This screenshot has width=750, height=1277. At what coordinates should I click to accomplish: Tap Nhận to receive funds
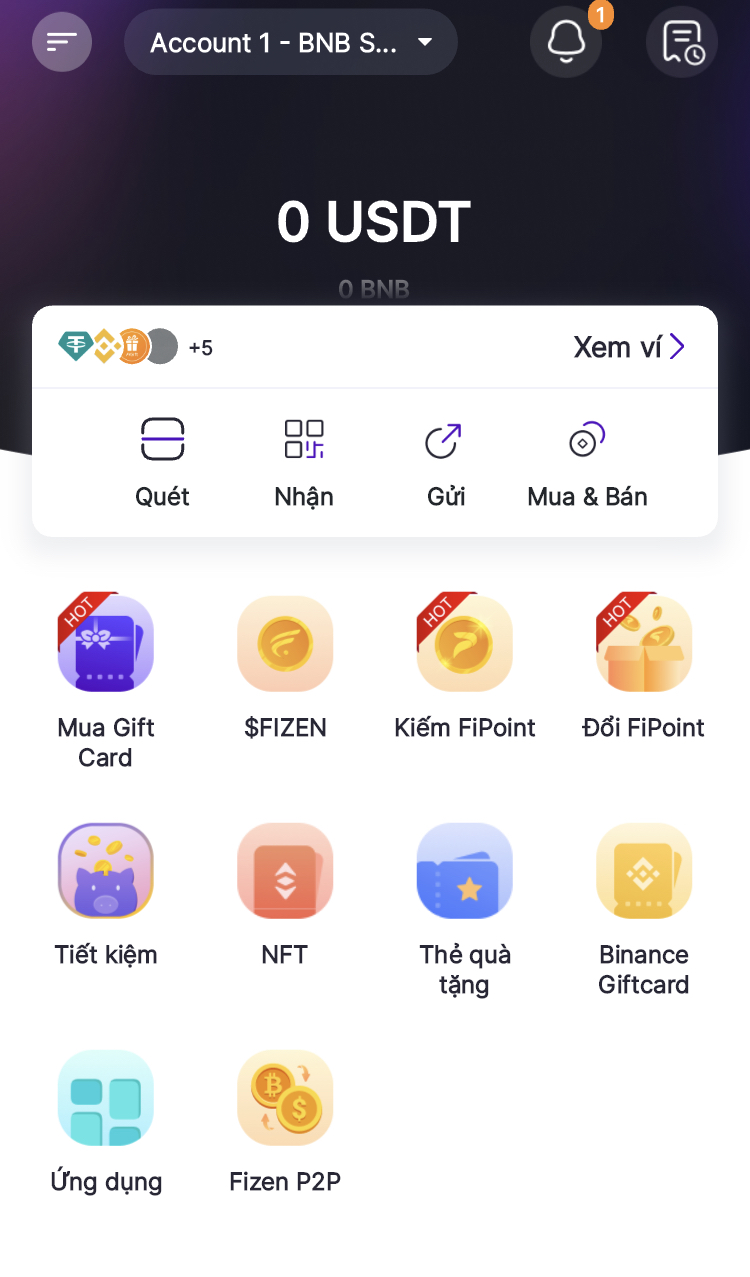304,462
